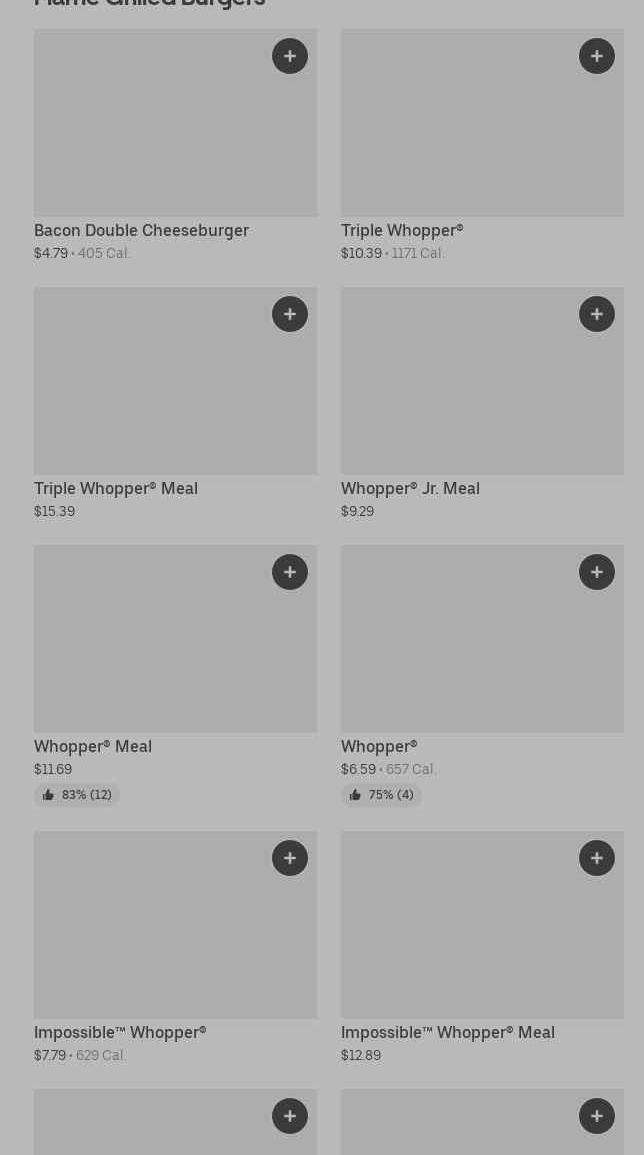
Task: Add Impossible Whopper to cart
Action: click(x=290, y=858)
